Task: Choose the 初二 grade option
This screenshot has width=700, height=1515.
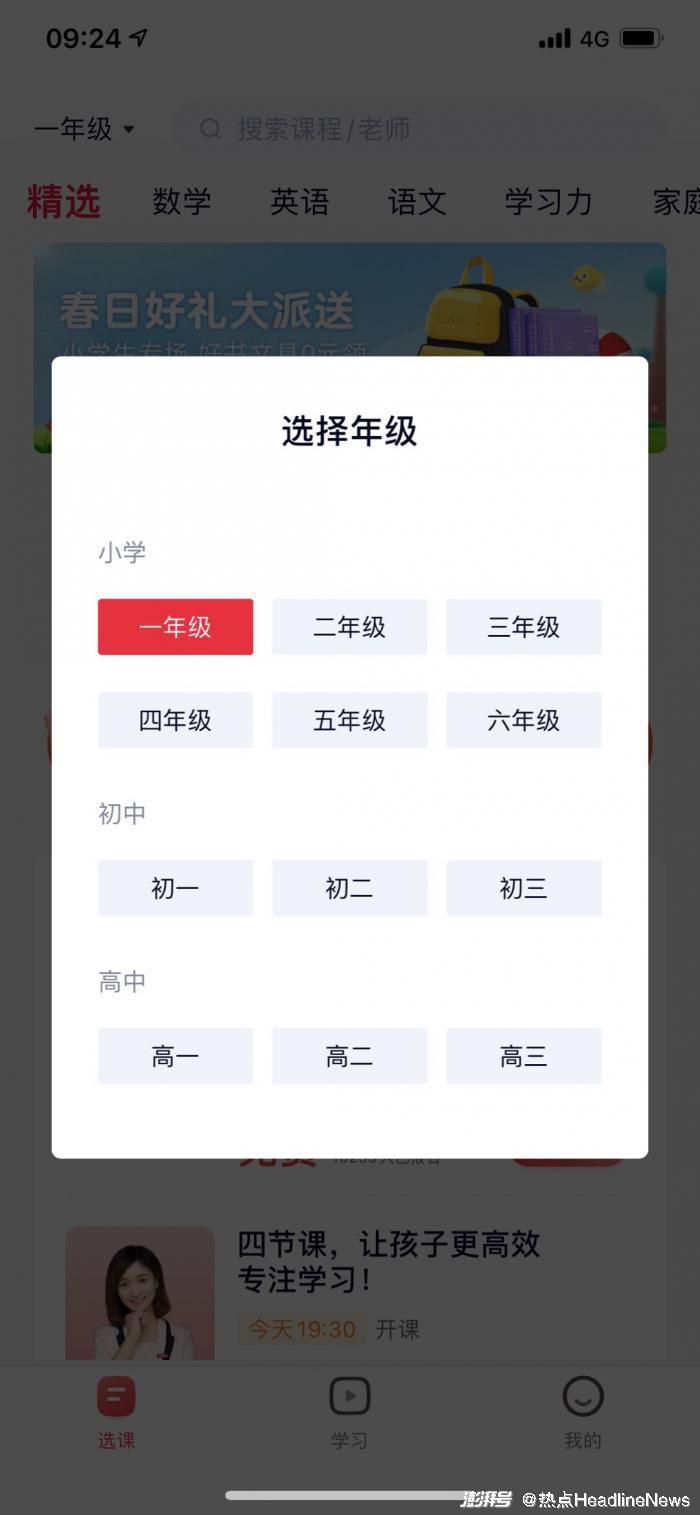Action: [x=349, y=888]
